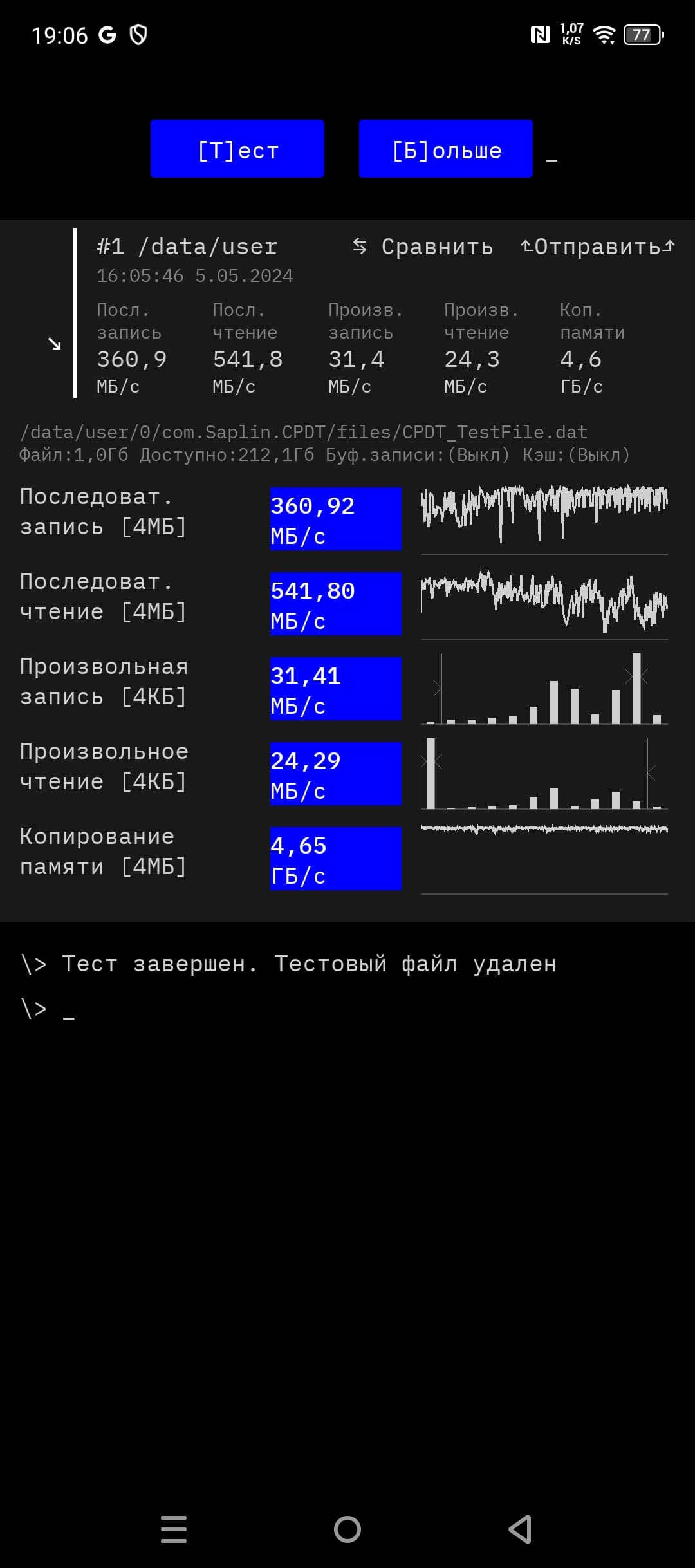The height and width of the screenshot is (1568, 695).
Task: Go back using the system back button
Action: tap(520, 1529)
